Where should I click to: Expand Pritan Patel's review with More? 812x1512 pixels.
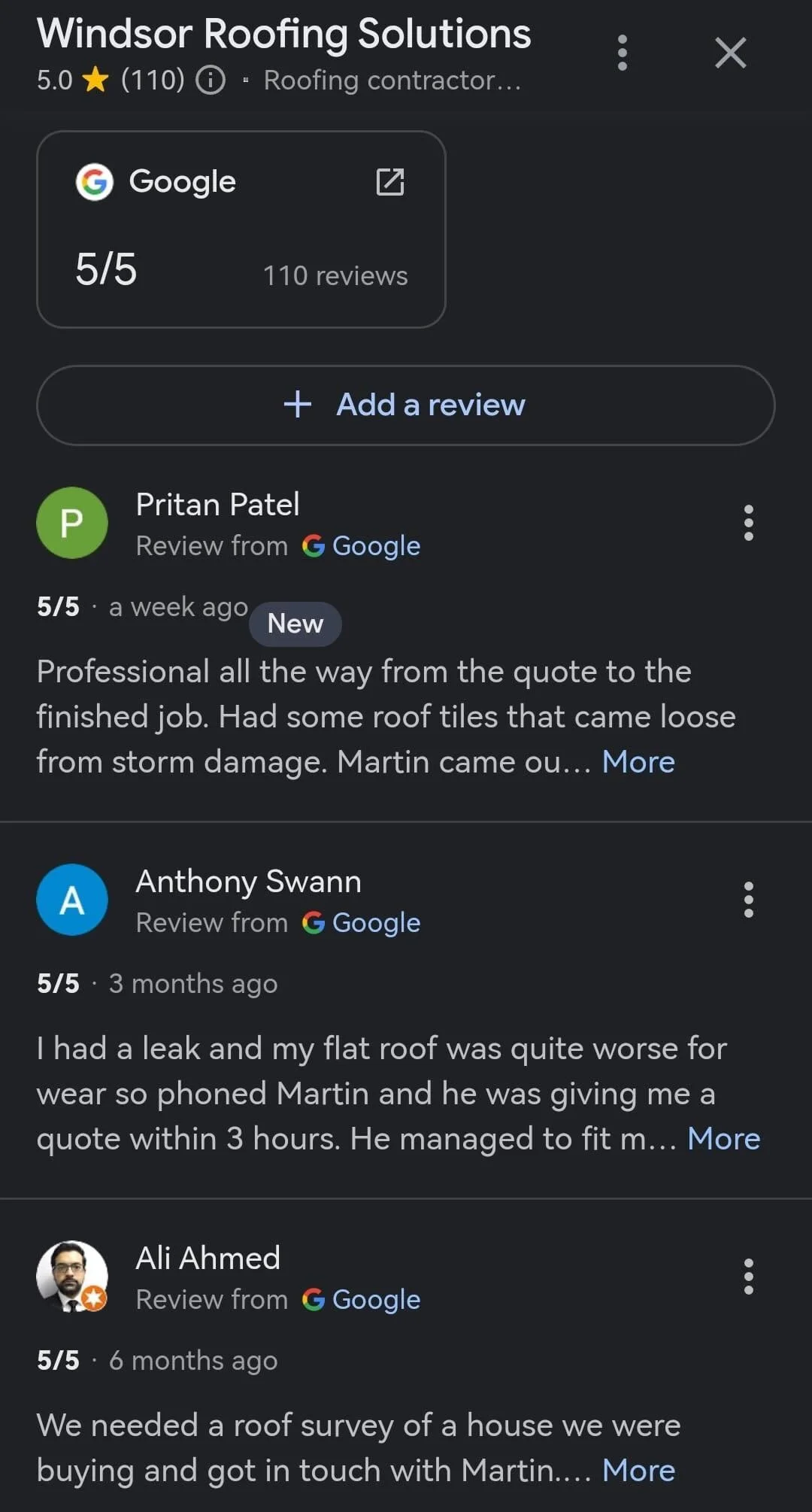[638, 762]
